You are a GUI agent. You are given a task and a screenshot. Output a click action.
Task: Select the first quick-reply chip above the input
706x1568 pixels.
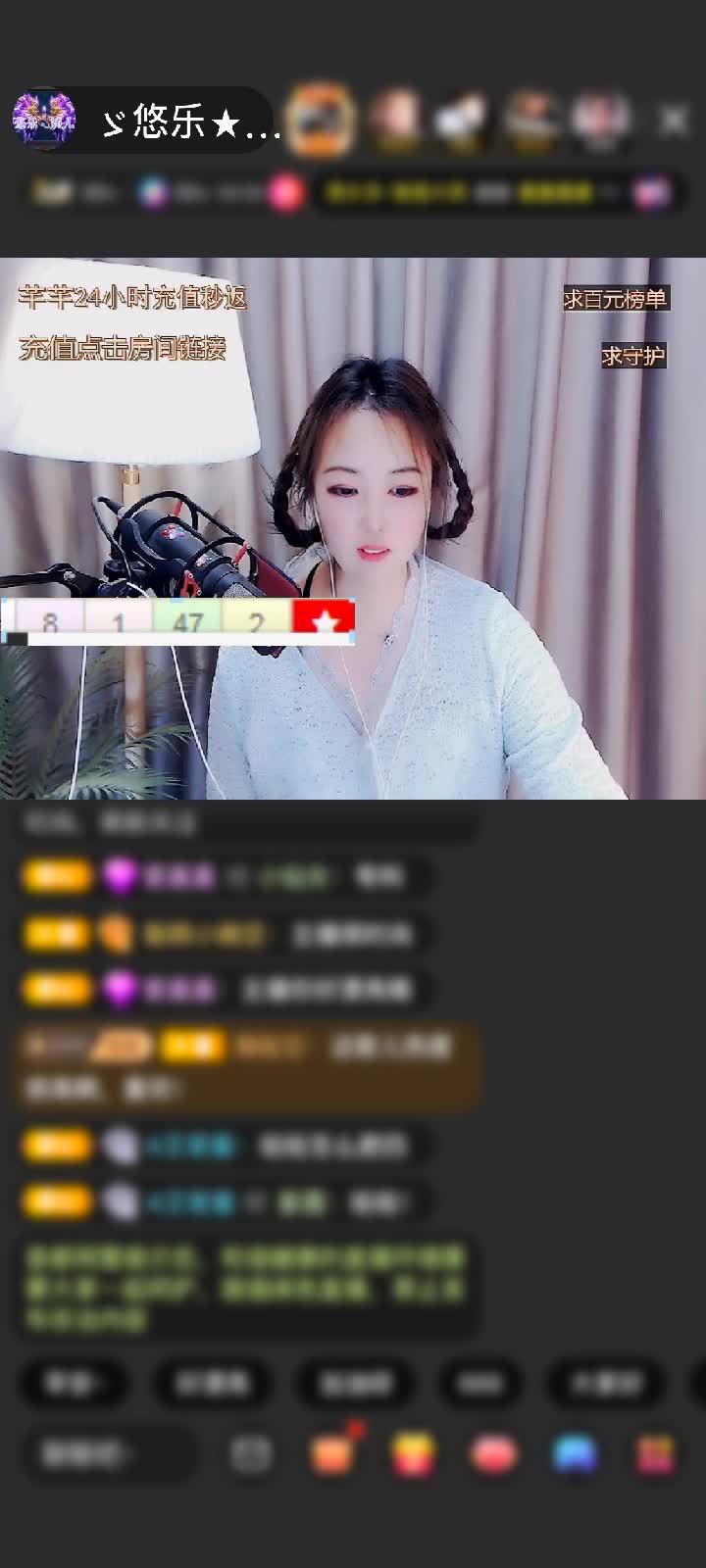[74, 1384]
